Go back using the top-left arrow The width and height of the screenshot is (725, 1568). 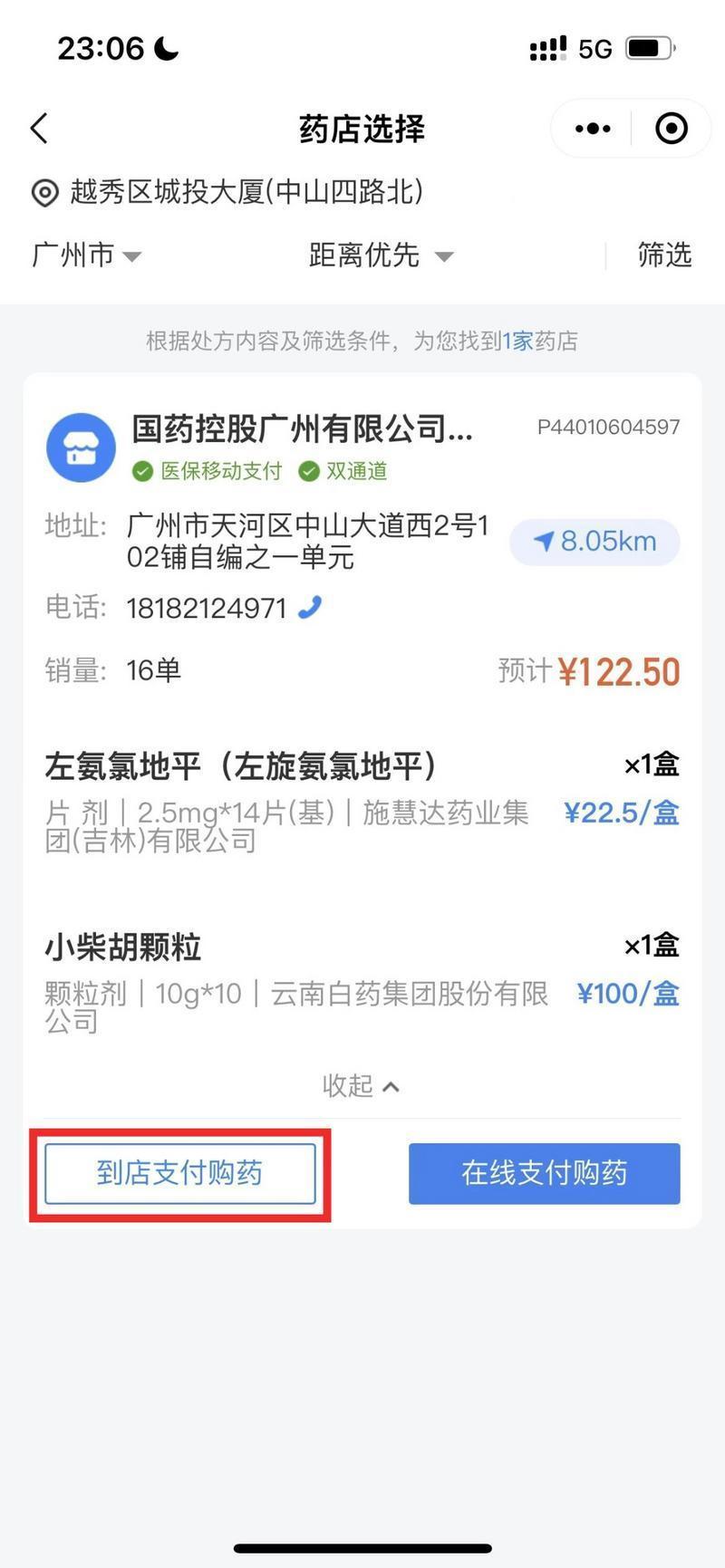[39, 129]
